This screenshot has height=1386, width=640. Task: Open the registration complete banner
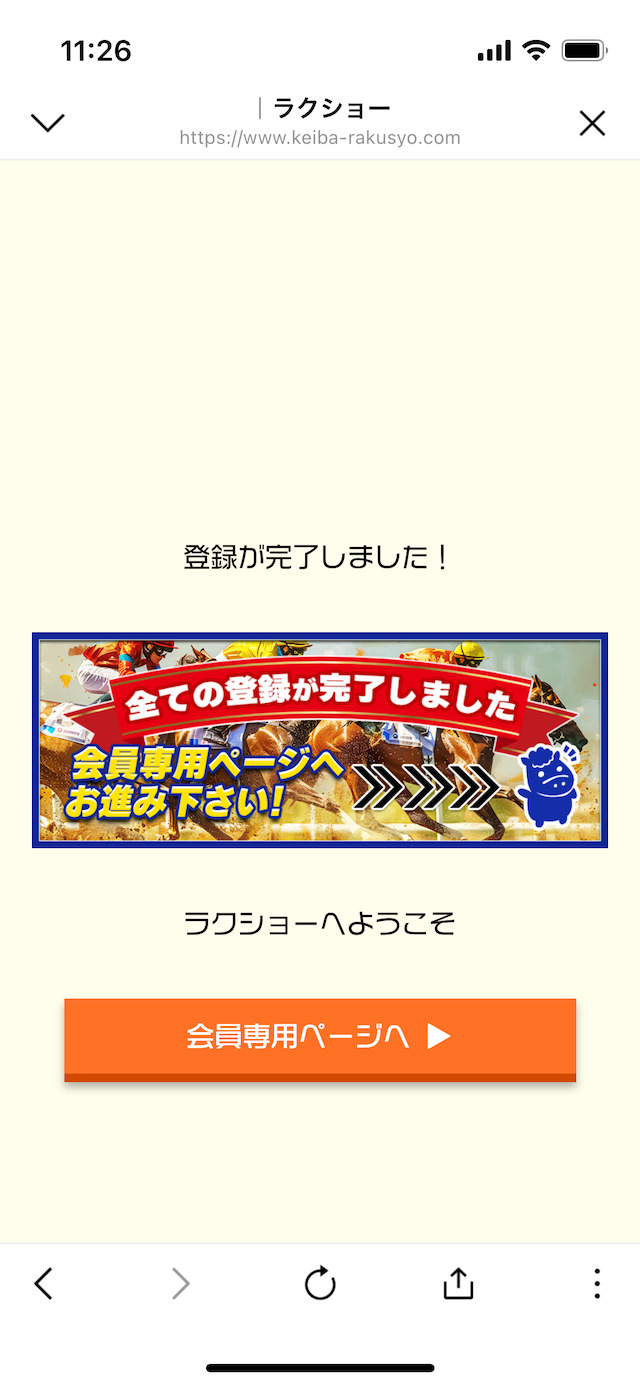tap(320, 740)
